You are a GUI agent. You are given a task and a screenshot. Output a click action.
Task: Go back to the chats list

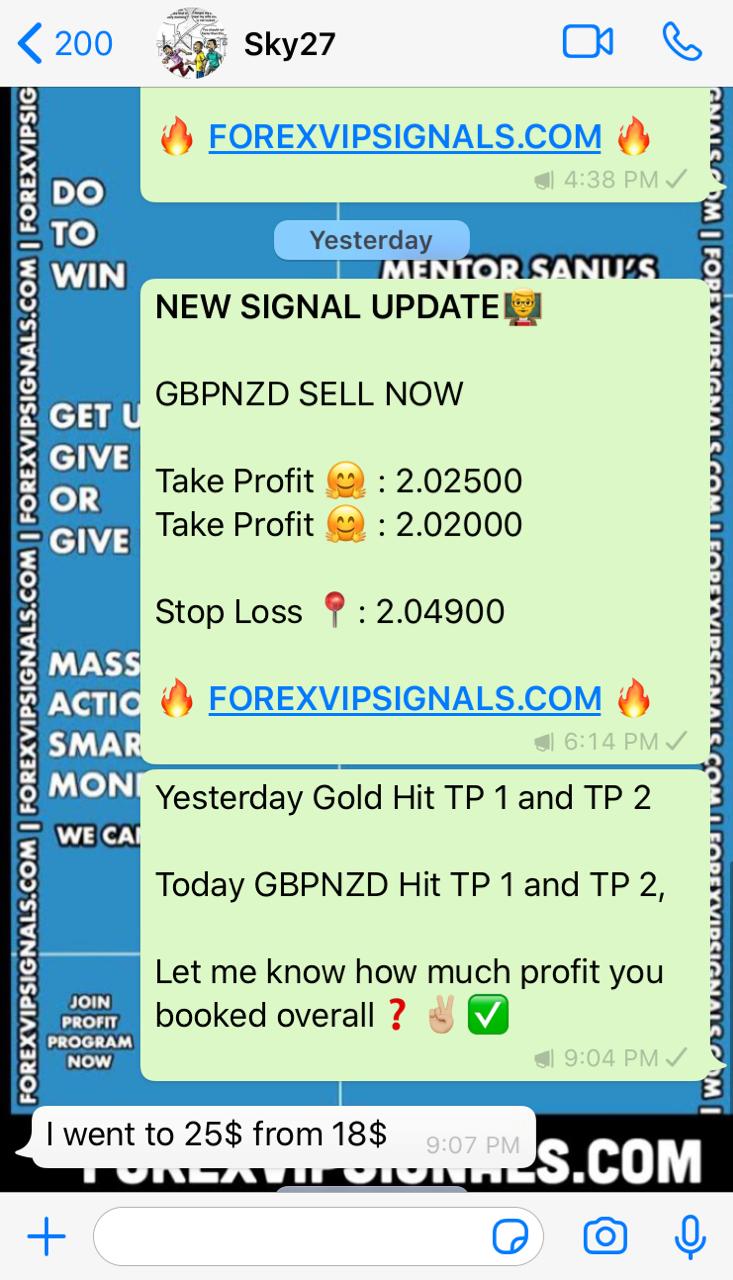pos(64,44)
